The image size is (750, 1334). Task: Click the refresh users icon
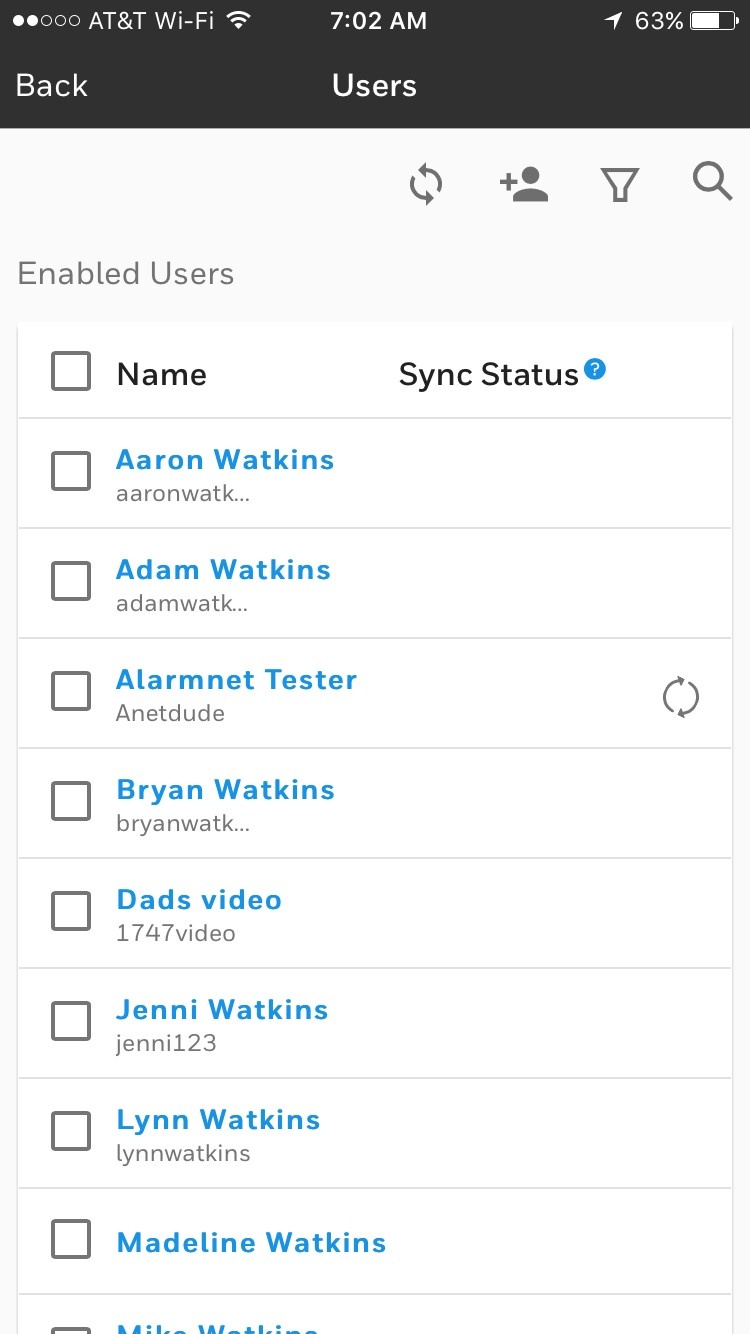(x=424, y=184)
